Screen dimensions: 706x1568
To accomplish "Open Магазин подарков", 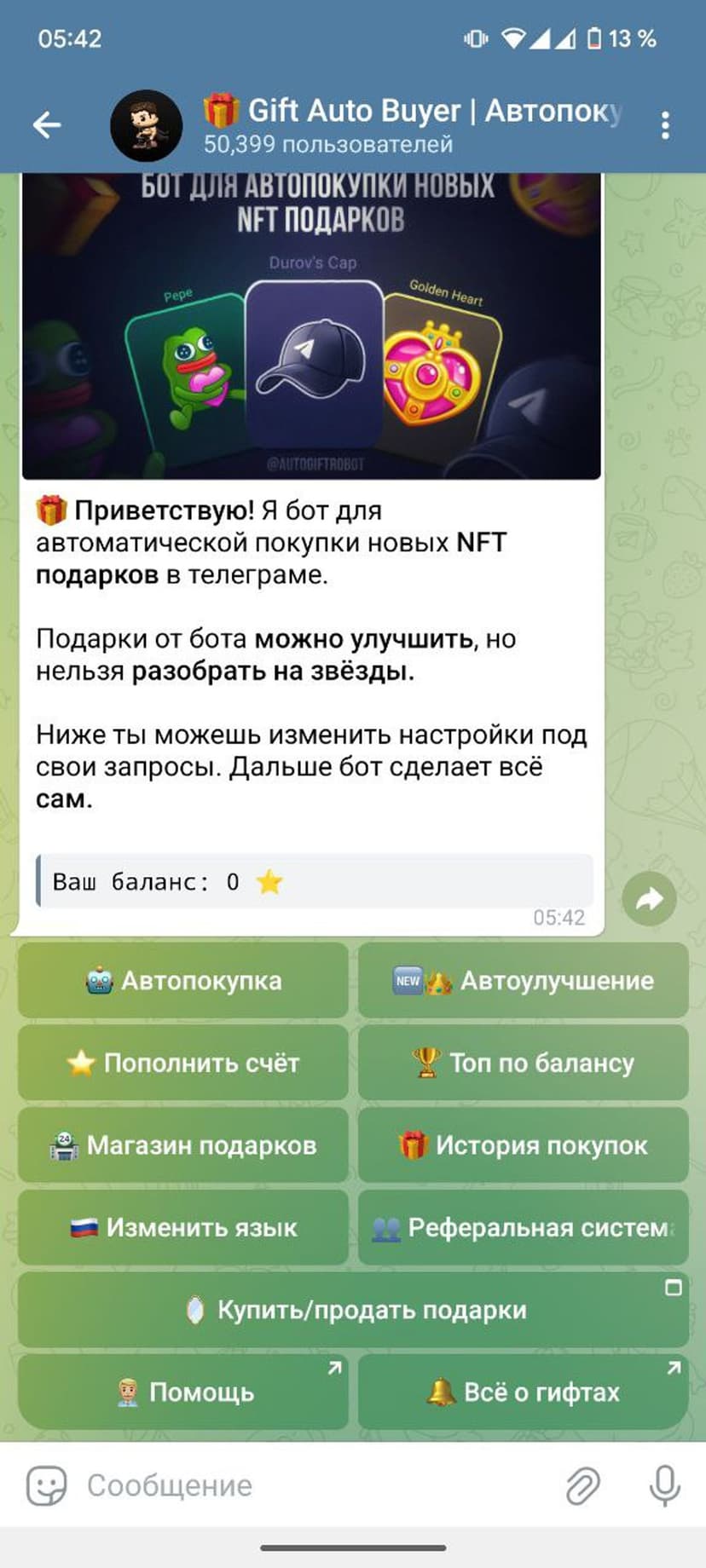I will (183, 1145).
